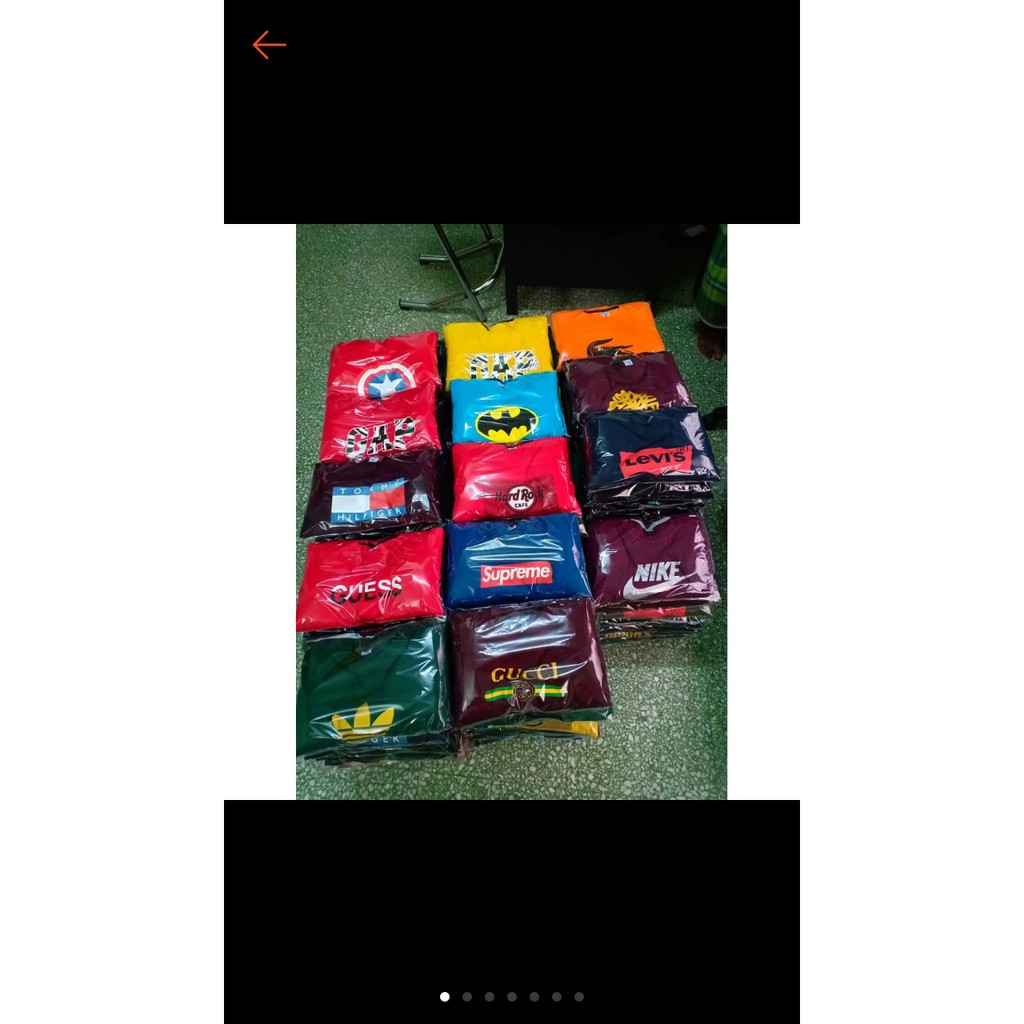Go back using the orange arrow
1024x1024 pixels.
pos(269,45)
